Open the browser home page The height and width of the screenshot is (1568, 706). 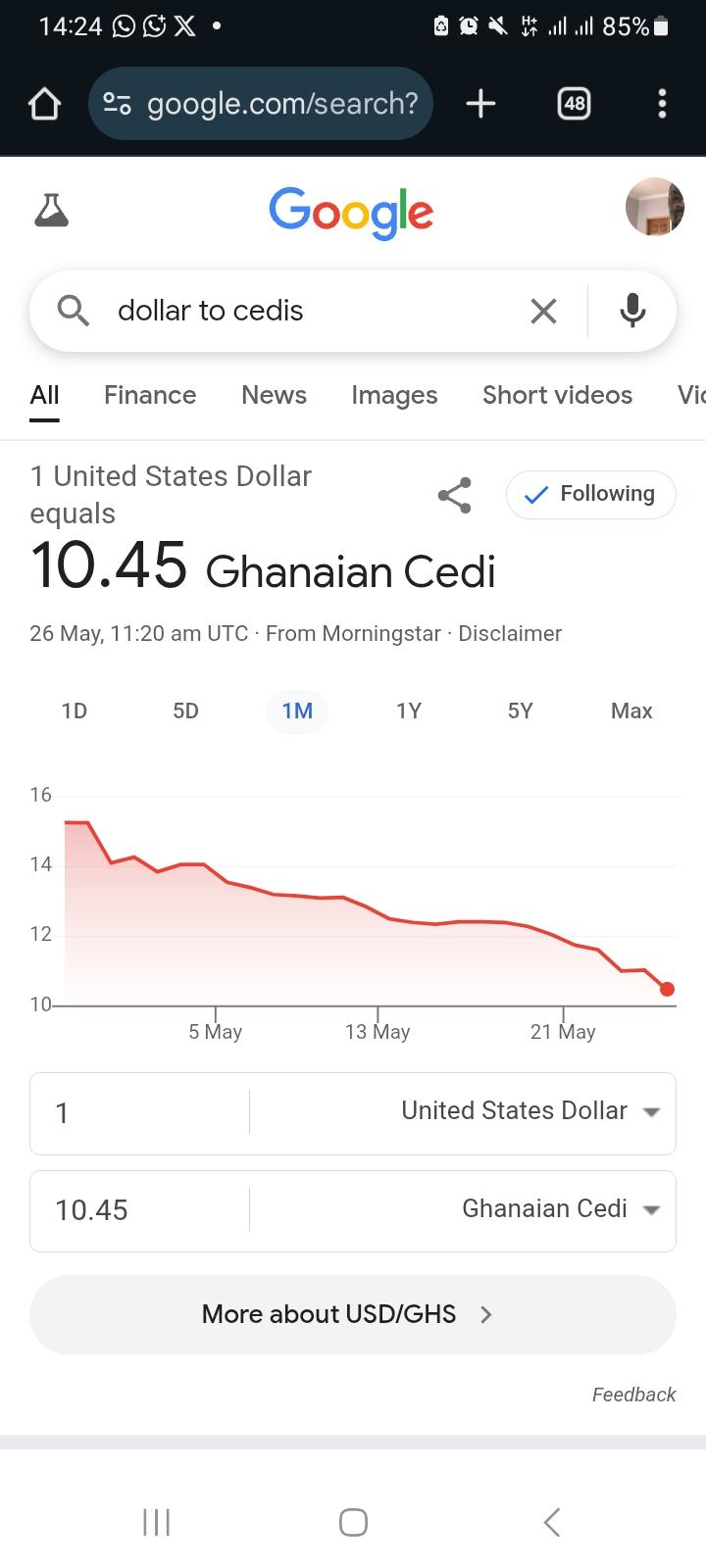(x=45, y=104)
